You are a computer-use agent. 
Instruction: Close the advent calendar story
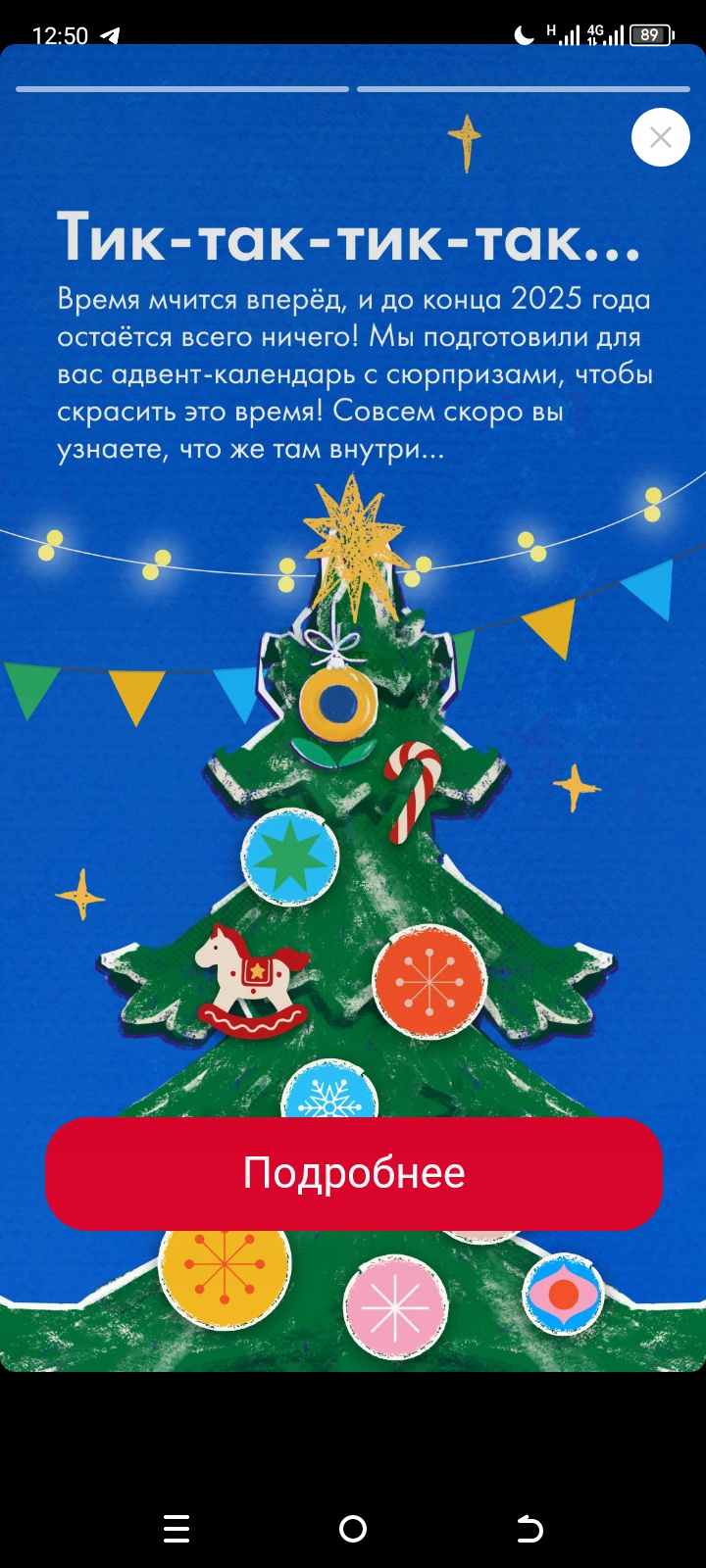(660, 137)
